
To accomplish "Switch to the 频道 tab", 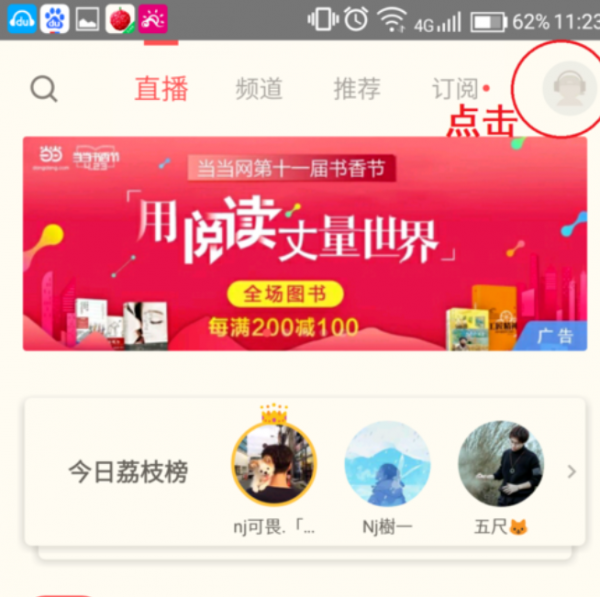I will click(x=259, y=89).
